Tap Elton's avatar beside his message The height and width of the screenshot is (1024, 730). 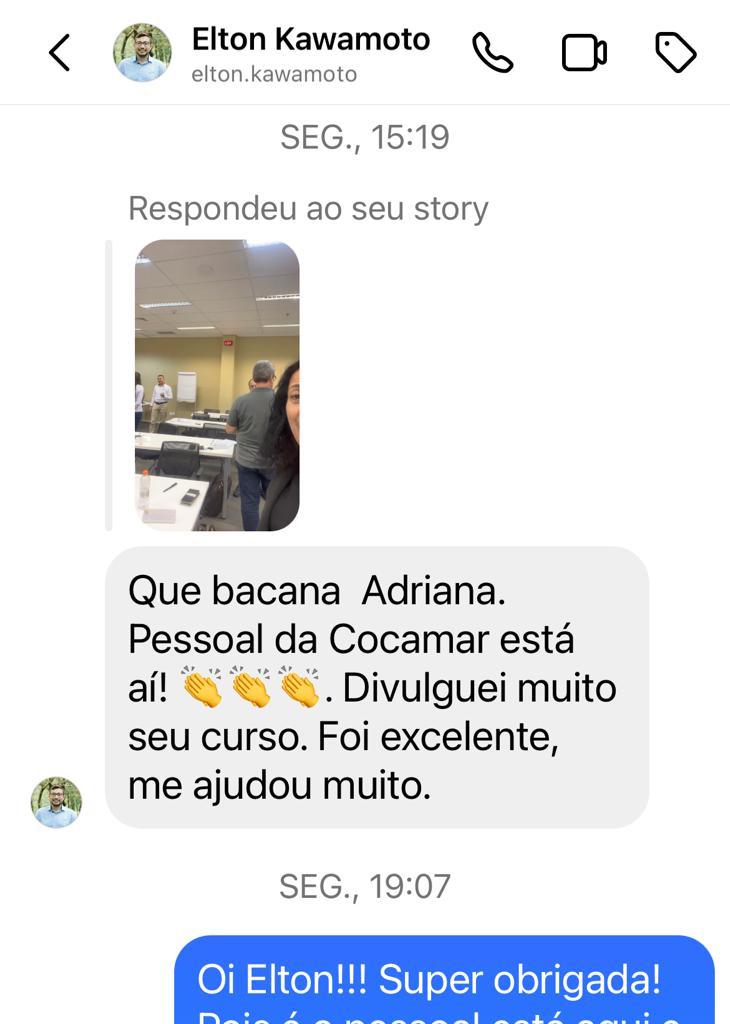(56, 802)
